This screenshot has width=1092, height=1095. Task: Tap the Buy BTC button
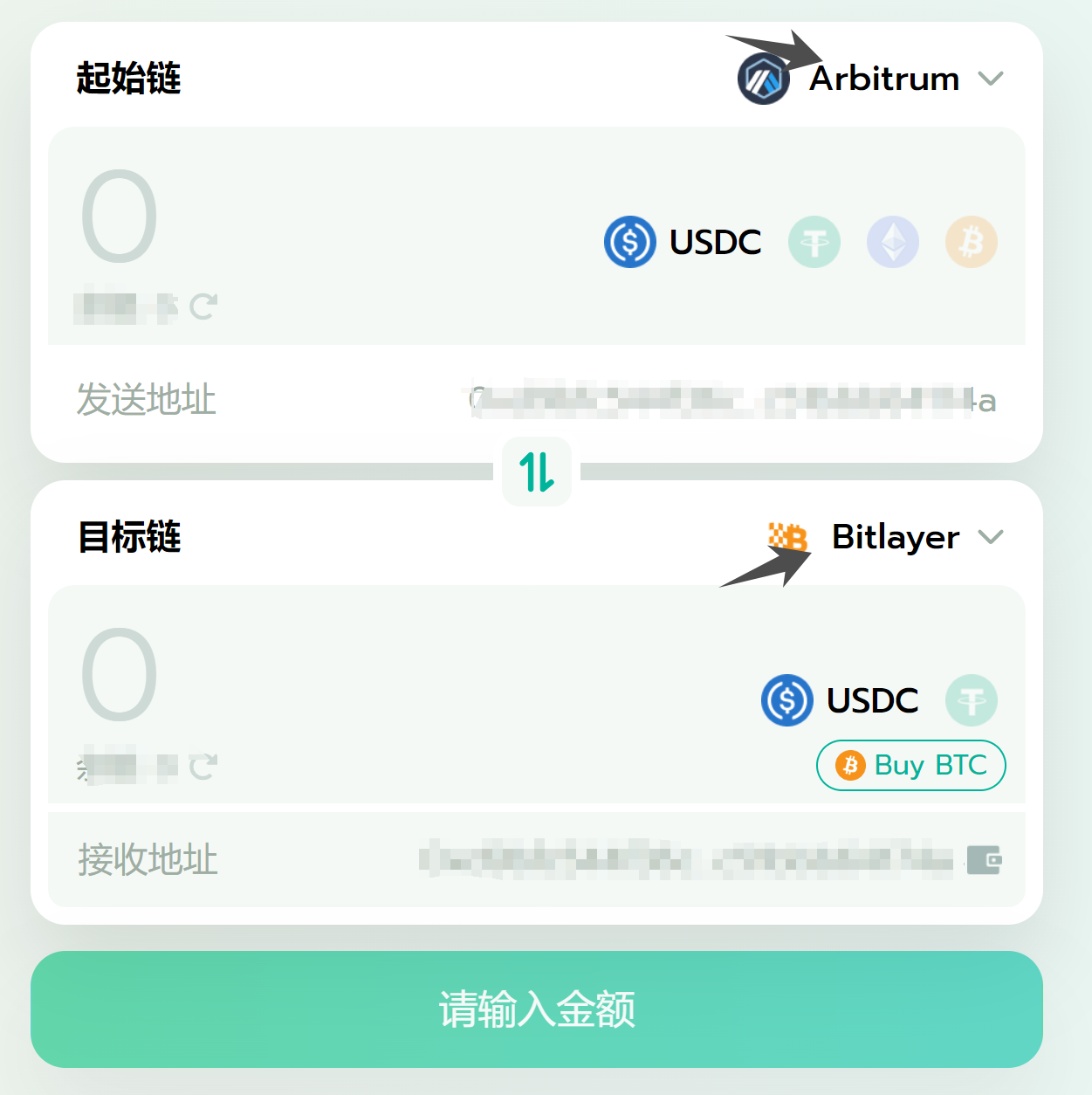pos(911,766)
